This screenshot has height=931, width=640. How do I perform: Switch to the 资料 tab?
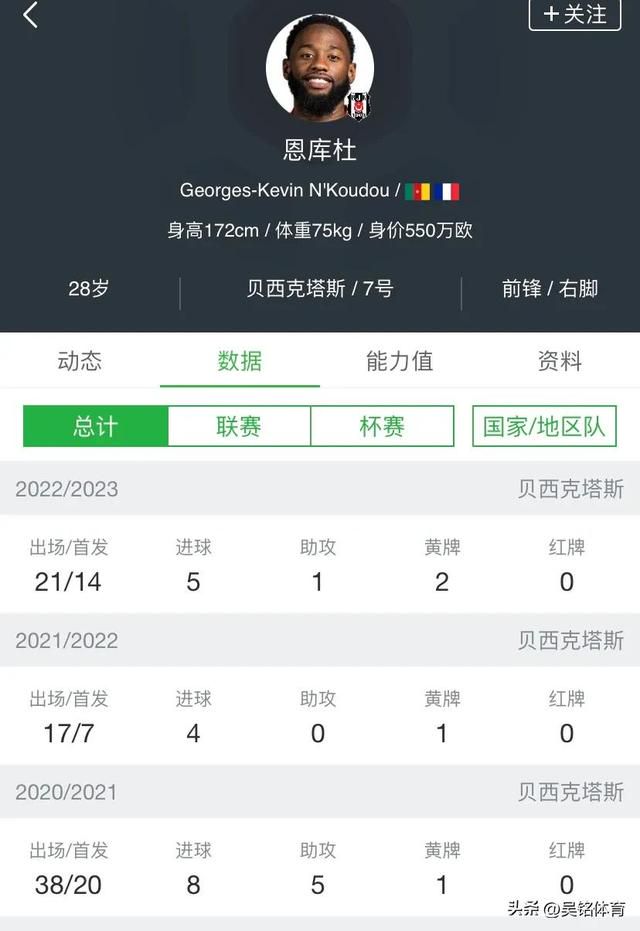click(x=560, y=361)
